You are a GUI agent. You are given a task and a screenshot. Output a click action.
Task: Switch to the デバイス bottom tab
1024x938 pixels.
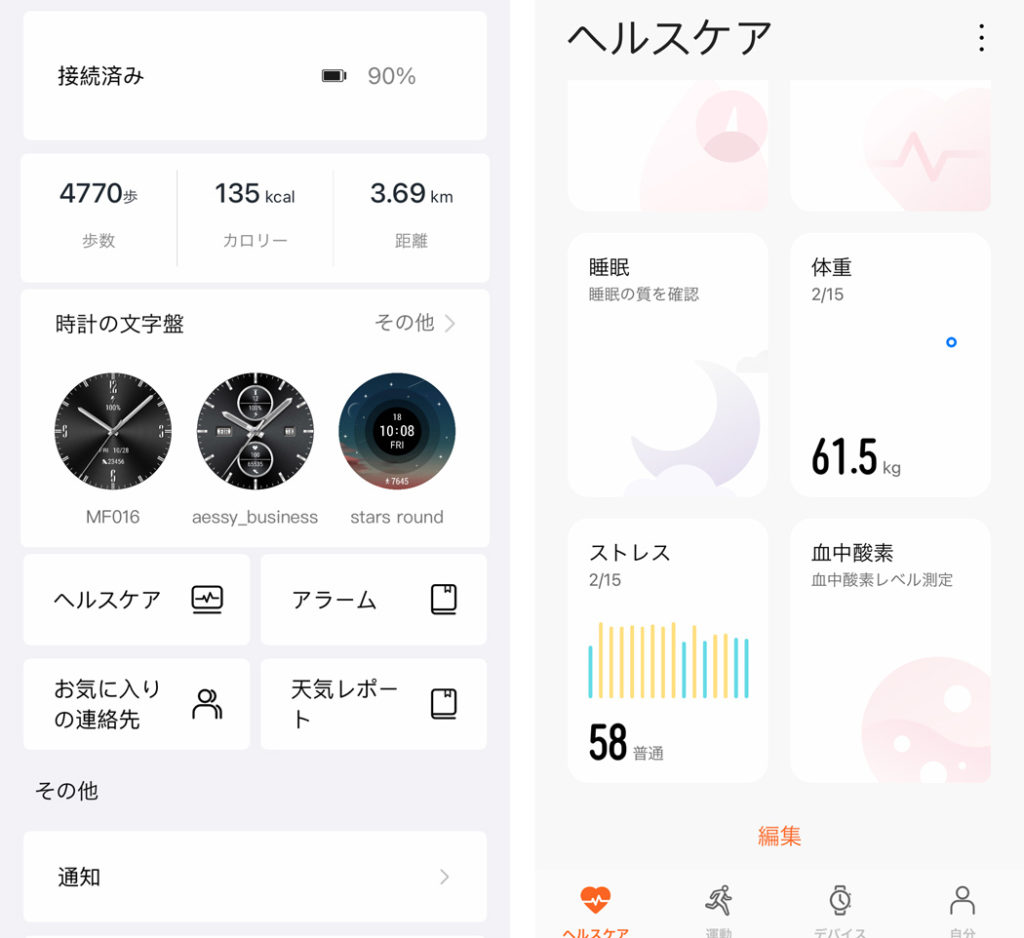(x=840, y=907)
